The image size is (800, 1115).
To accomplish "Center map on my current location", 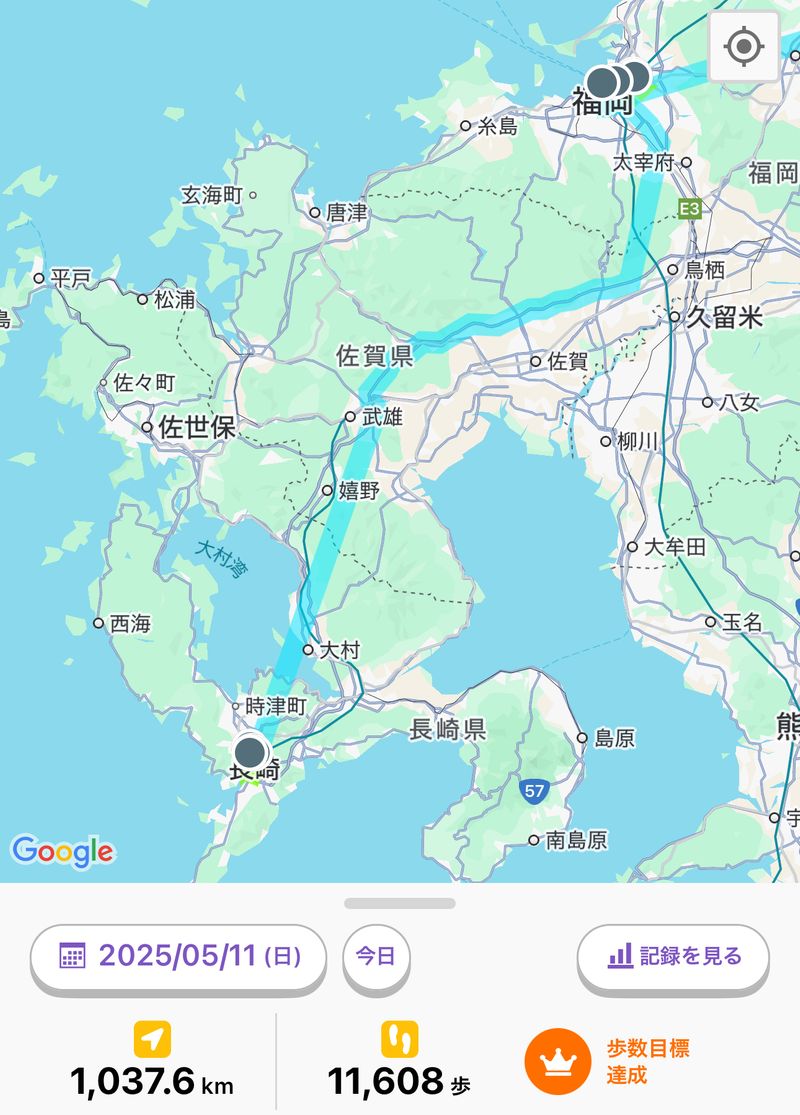I will [744, 47].
